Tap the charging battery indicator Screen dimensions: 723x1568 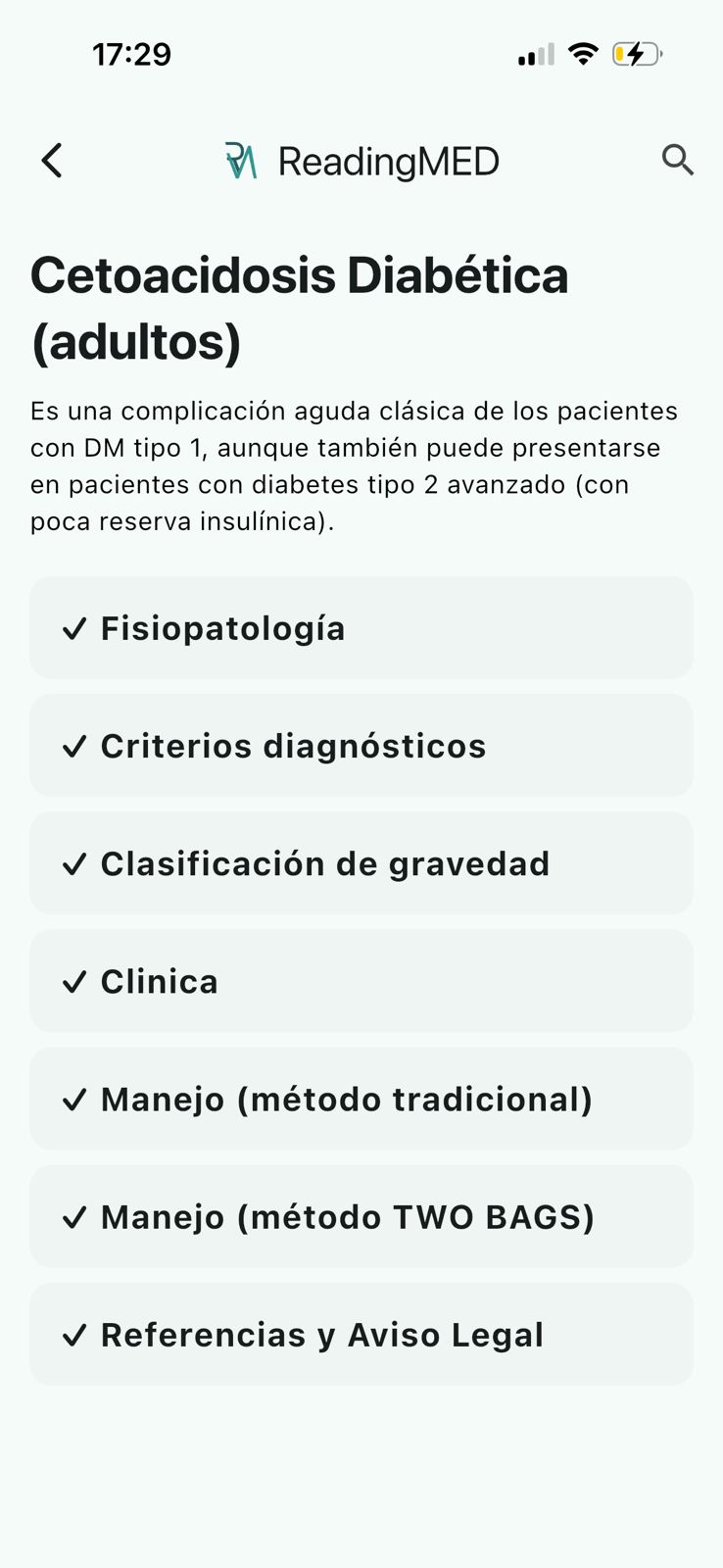636,54
